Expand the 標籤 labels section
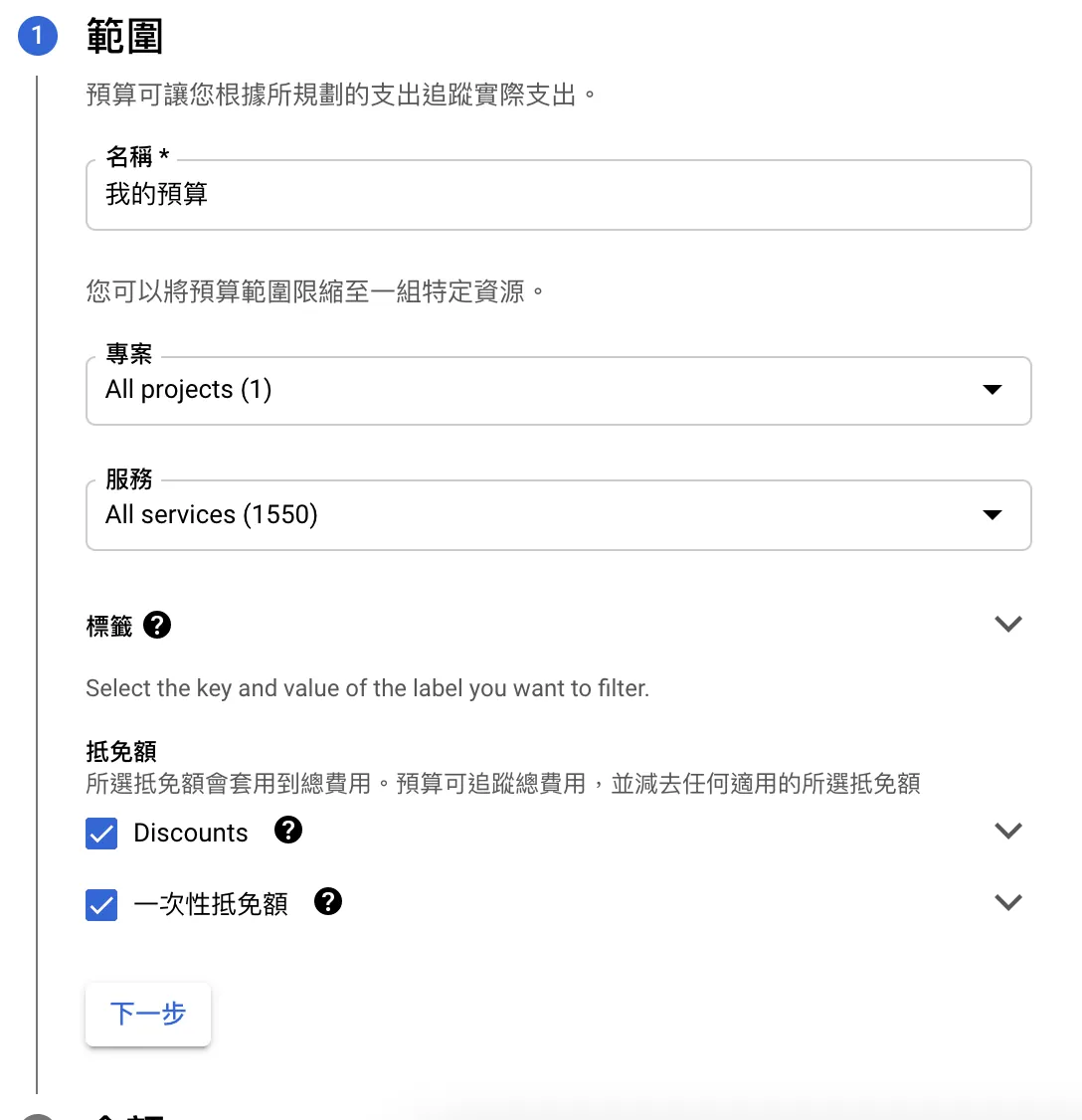 (1007, 625)
